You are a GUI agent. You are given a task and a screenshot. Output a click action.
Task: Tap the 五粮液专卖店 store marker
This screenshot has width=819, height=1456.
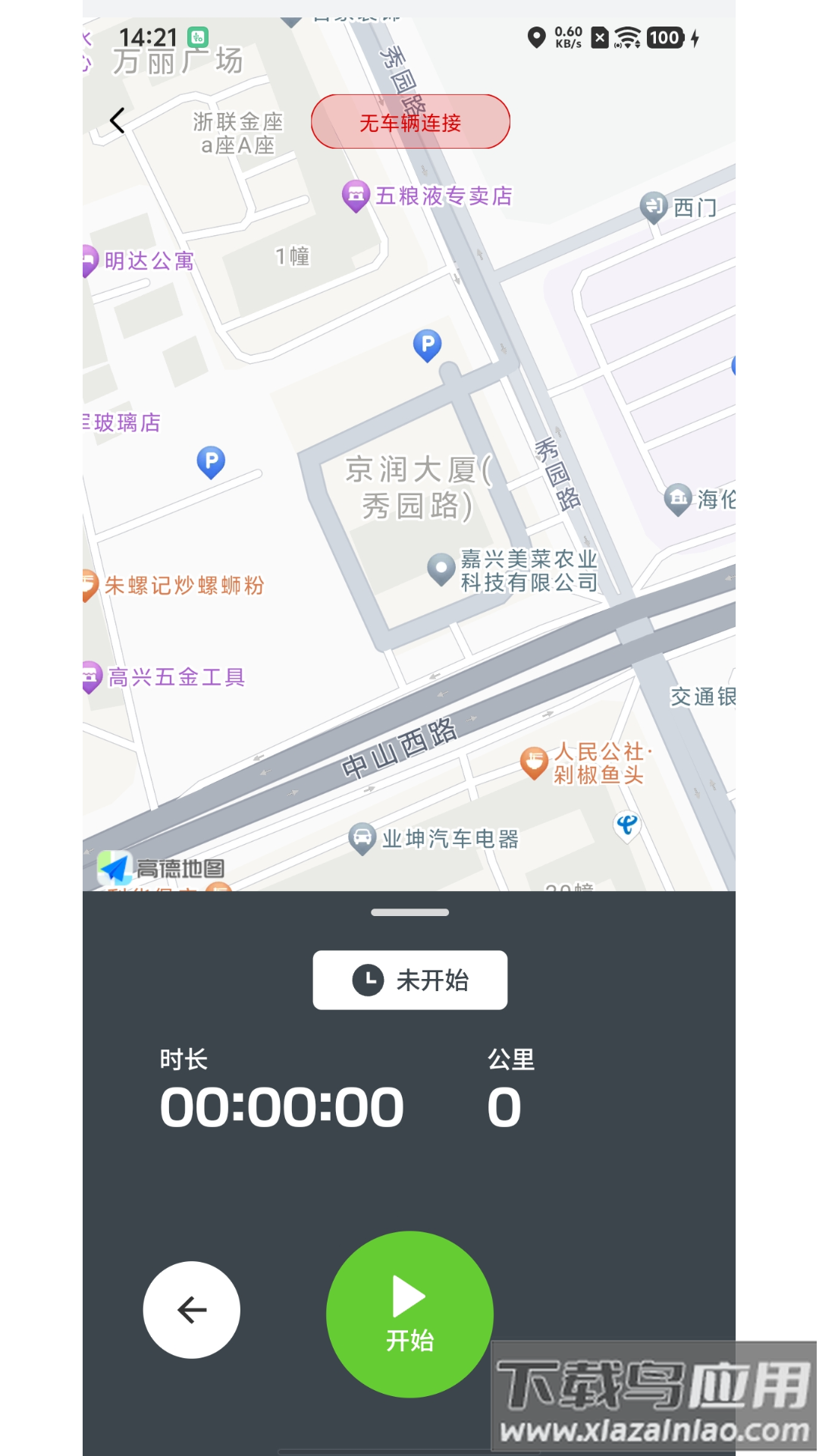(x=353, y=196)
